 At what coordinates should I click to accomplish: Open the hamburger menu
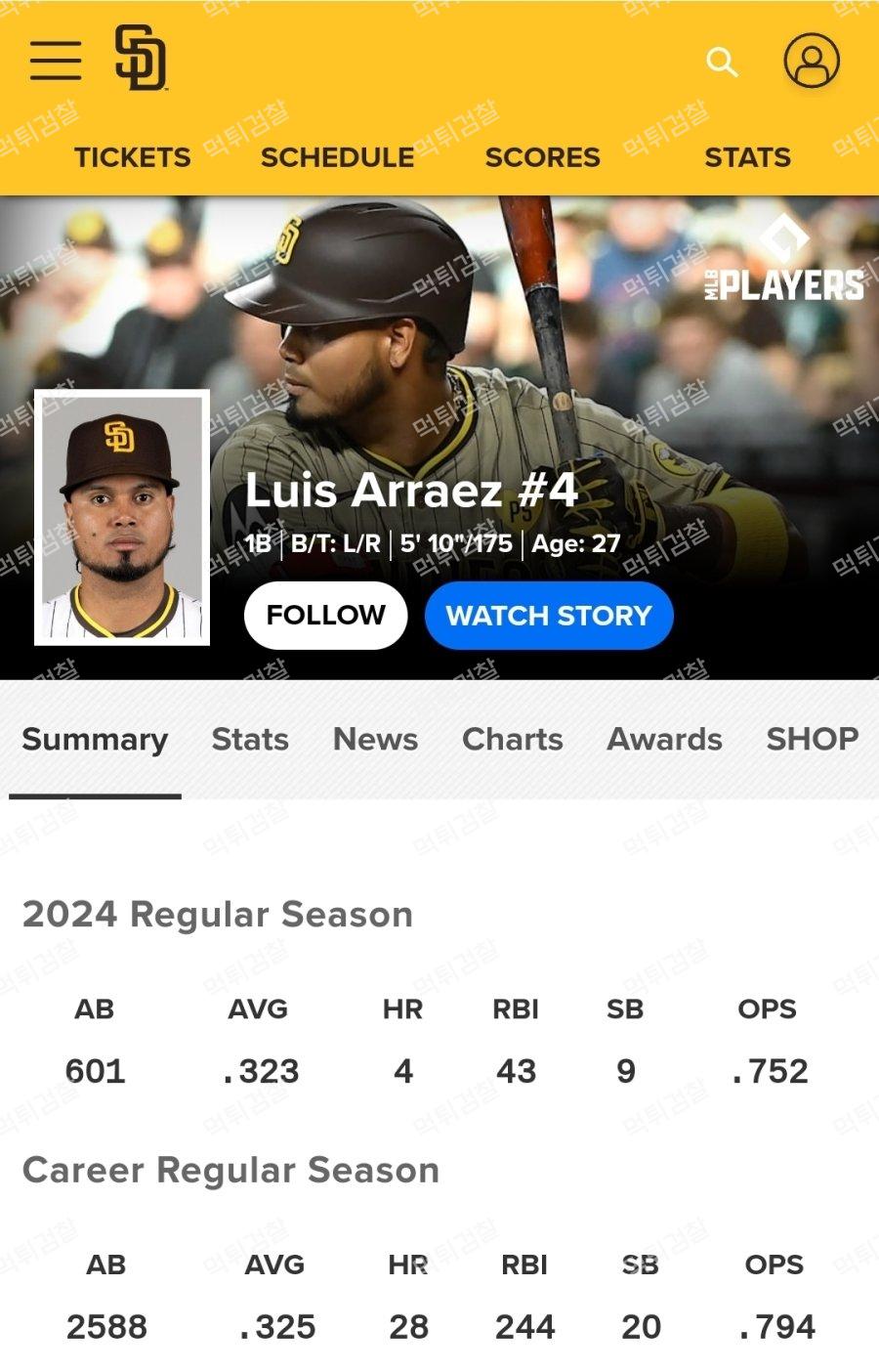click(56, 61)
